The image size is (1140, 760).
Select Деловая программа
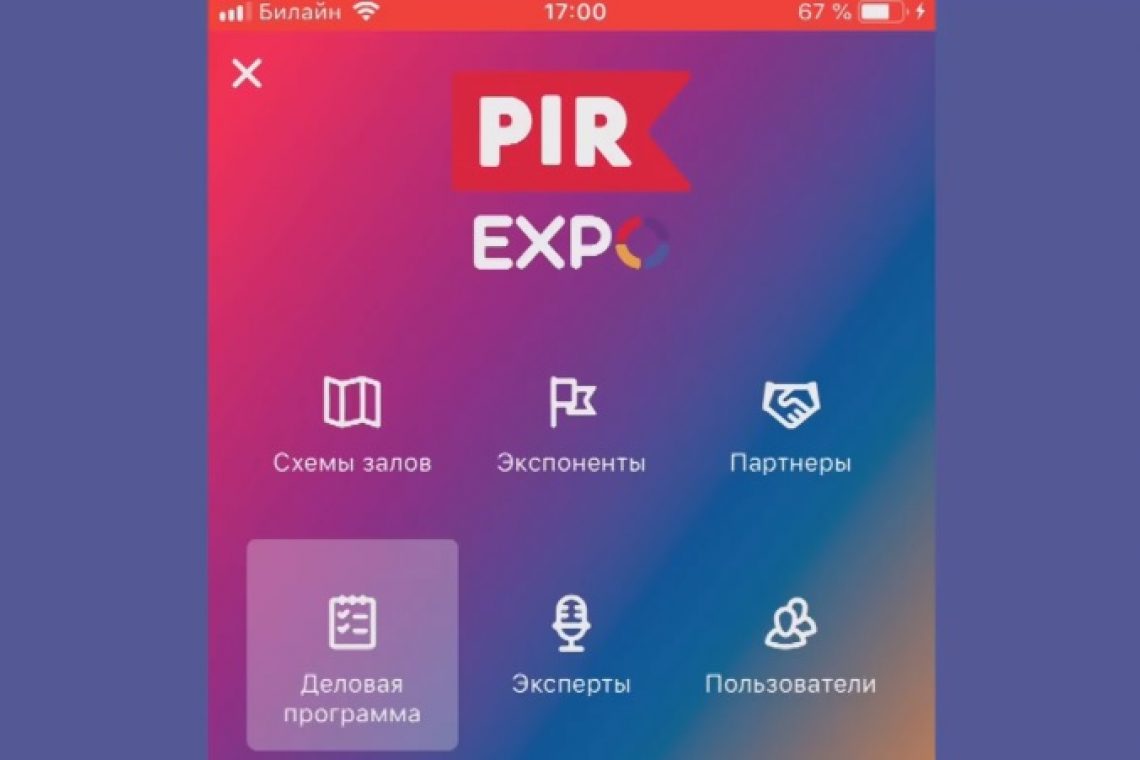[x=352, y=645]
